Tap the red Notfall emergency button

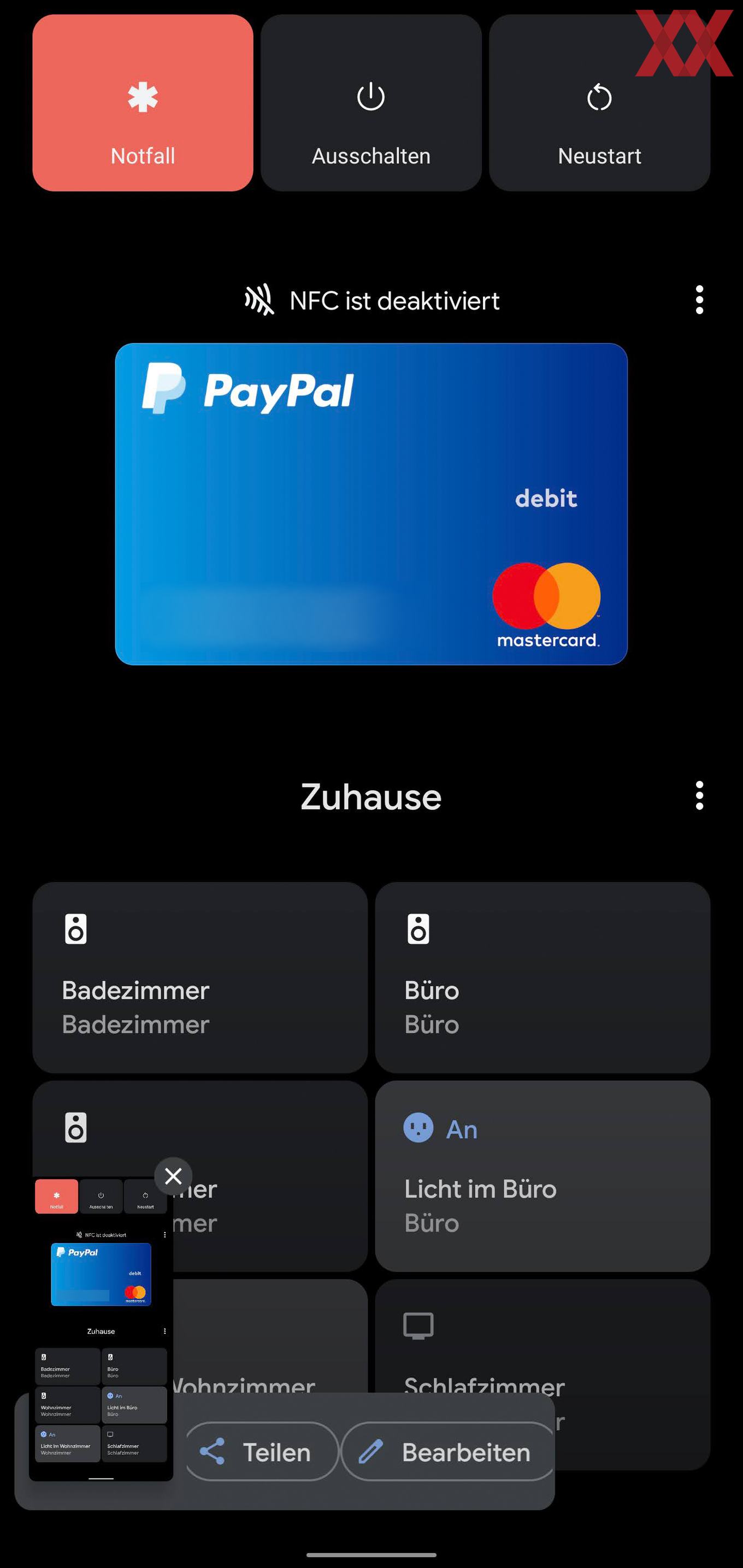143,103
